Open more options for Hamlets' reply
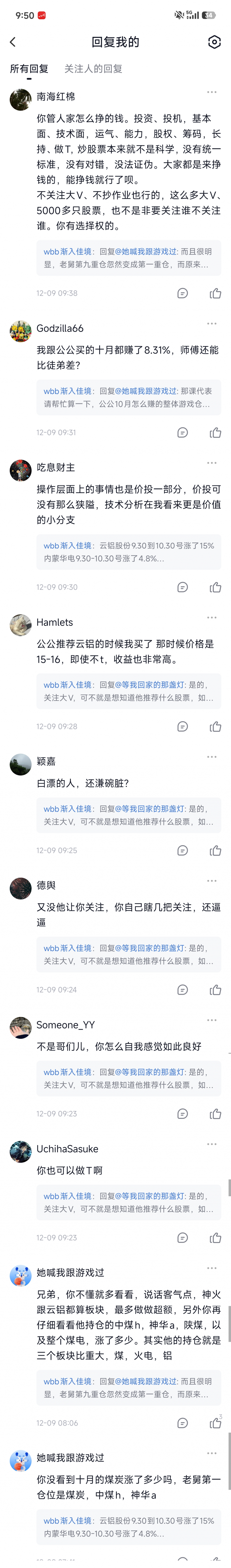Screen dimensions: 231x1568 click(212, 618)
